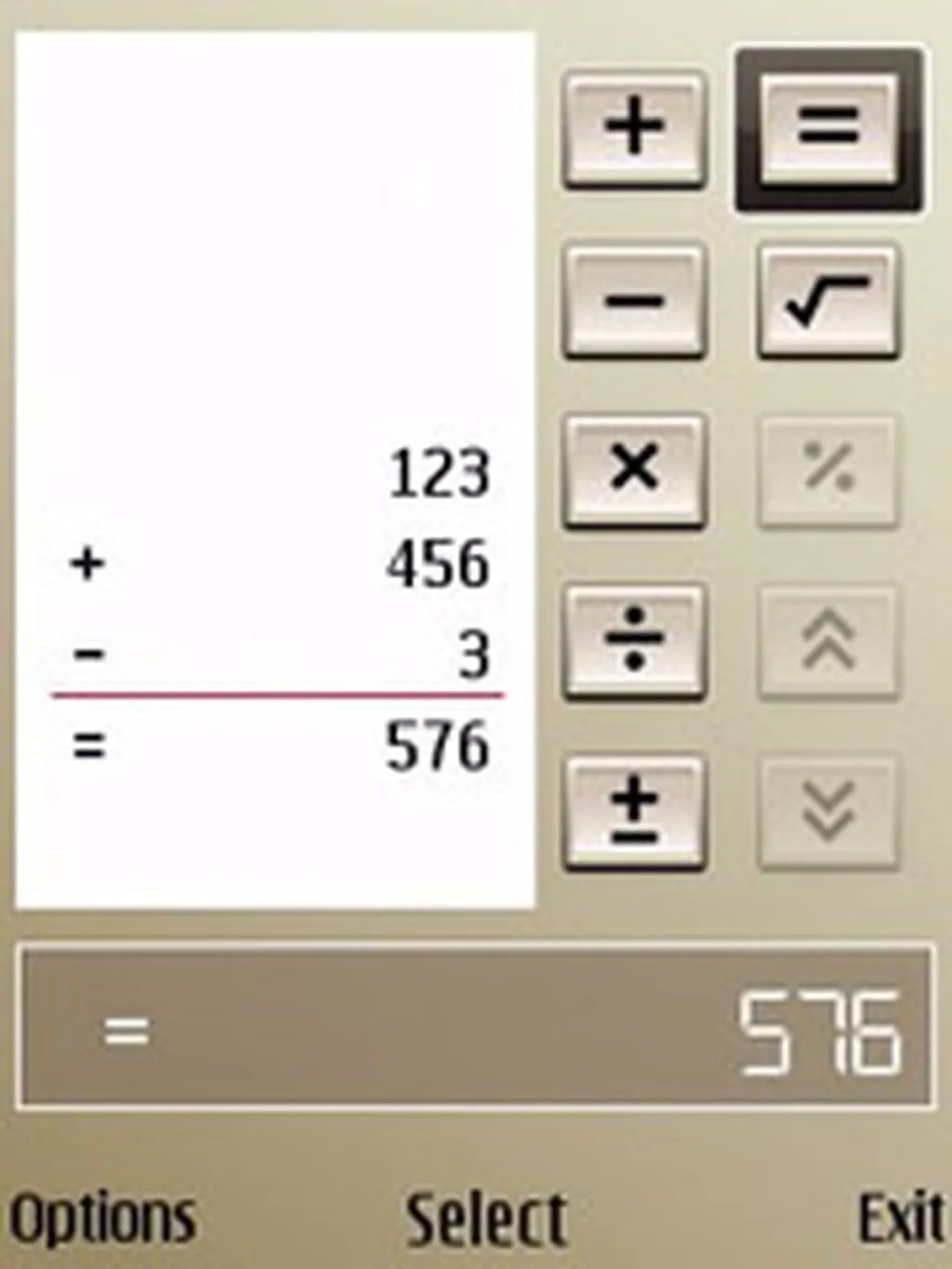
Task: Toggle the sign with plus-minus button
Action: 635,812
